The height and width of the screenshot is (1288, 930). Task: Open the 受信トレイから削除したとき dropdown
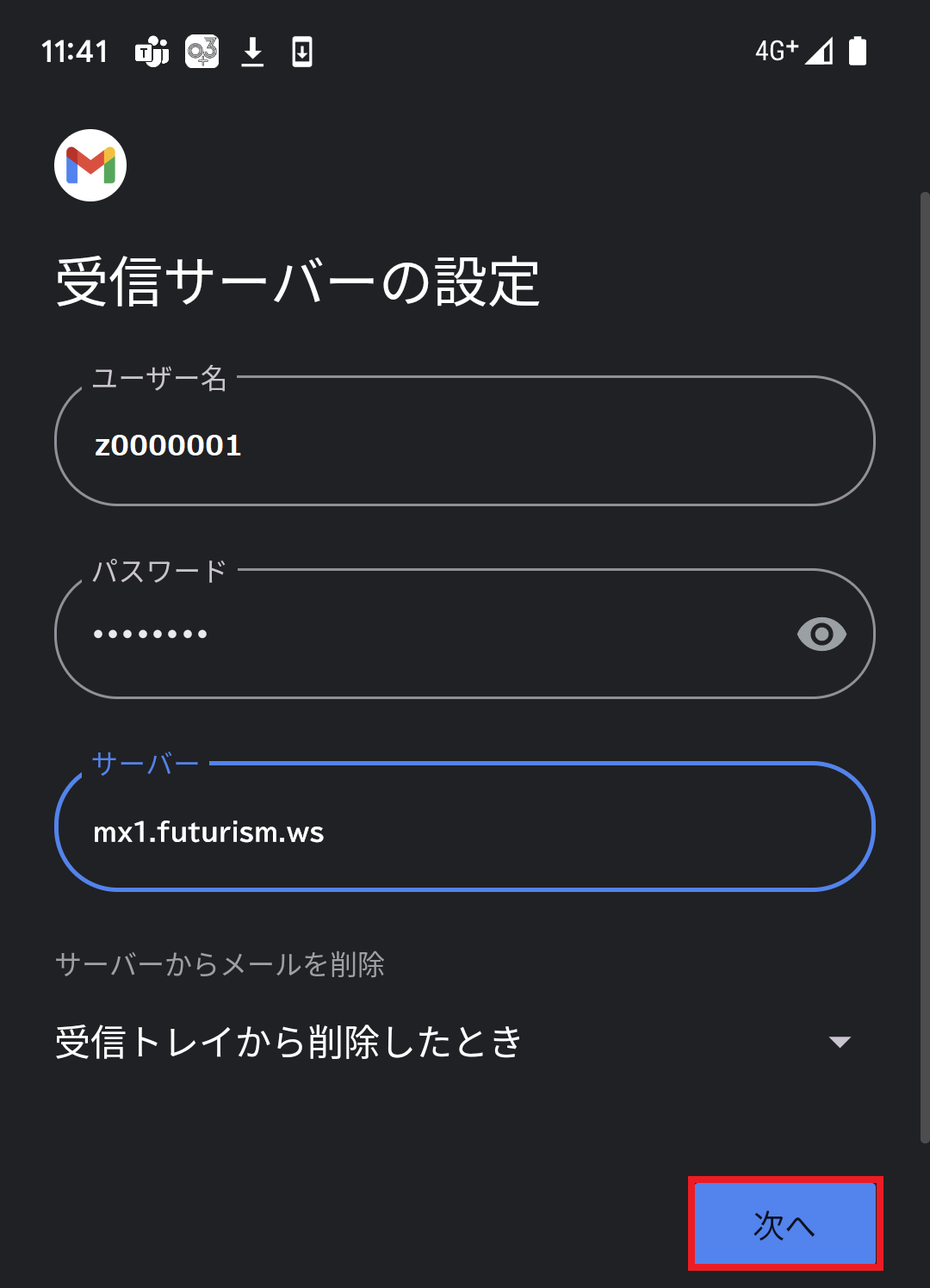point(455,1042)
